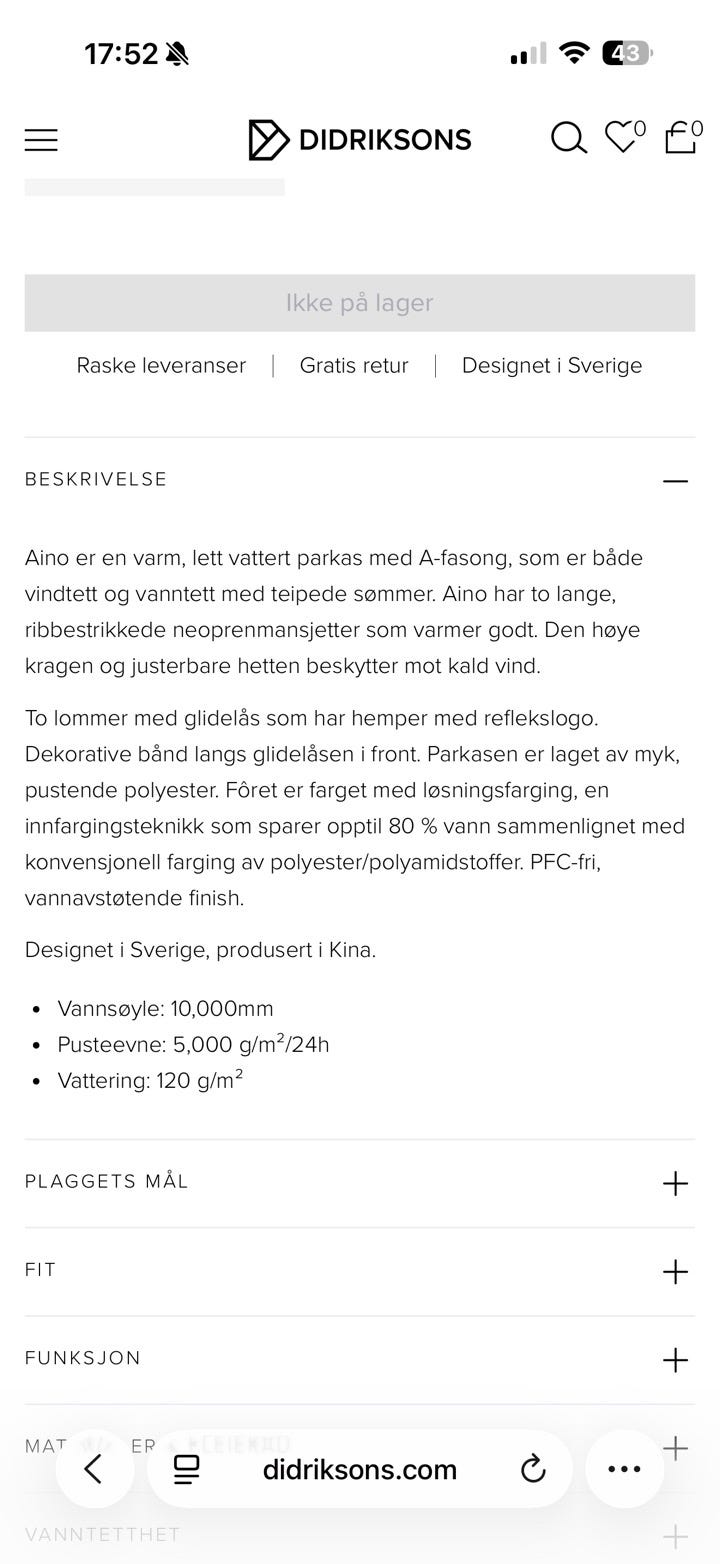Reload the page in Safari
720x1564 pixels.
pyautogui.click(x=533, y=1469)
